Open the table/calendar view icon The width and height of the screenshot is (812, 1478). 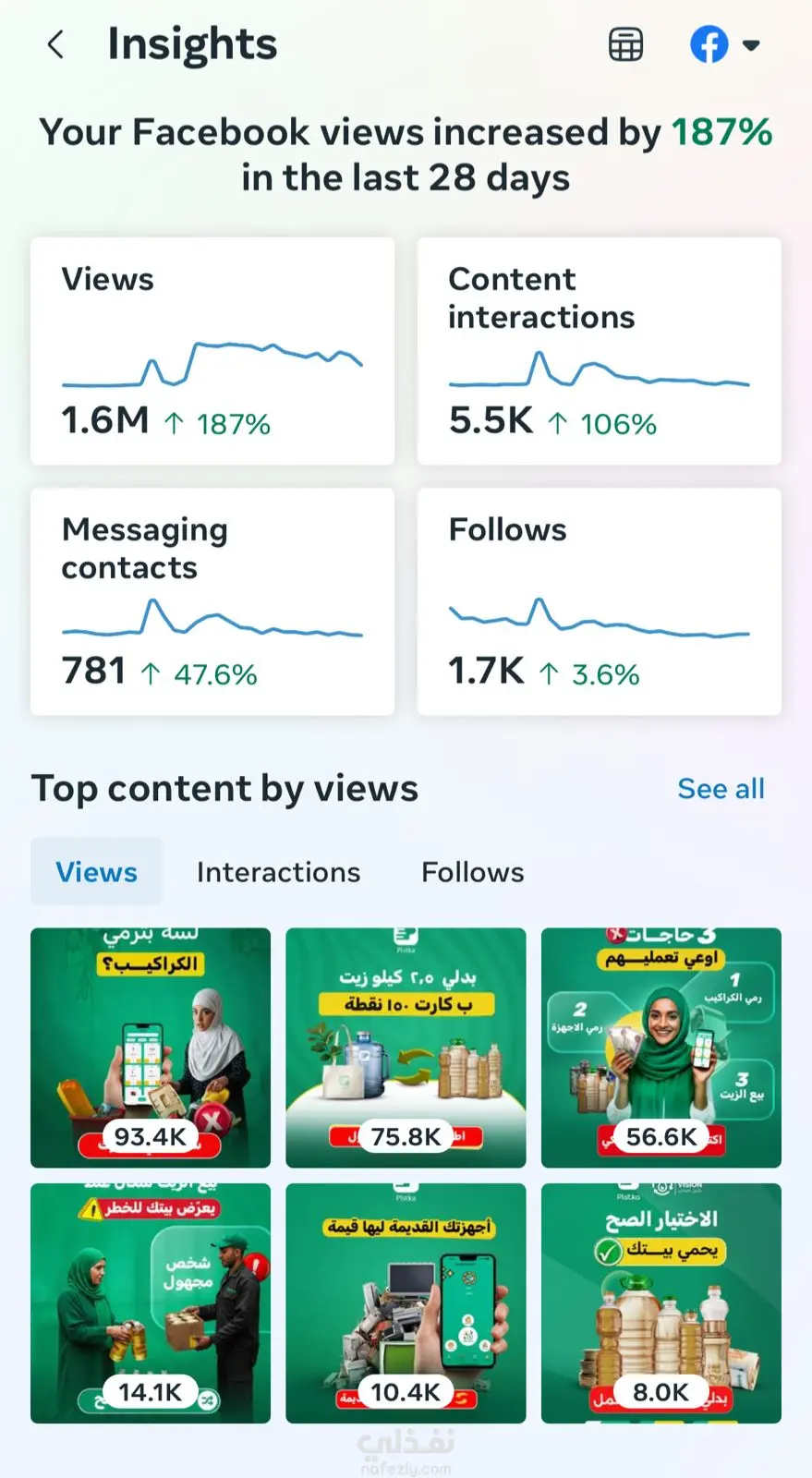(625, 44)
